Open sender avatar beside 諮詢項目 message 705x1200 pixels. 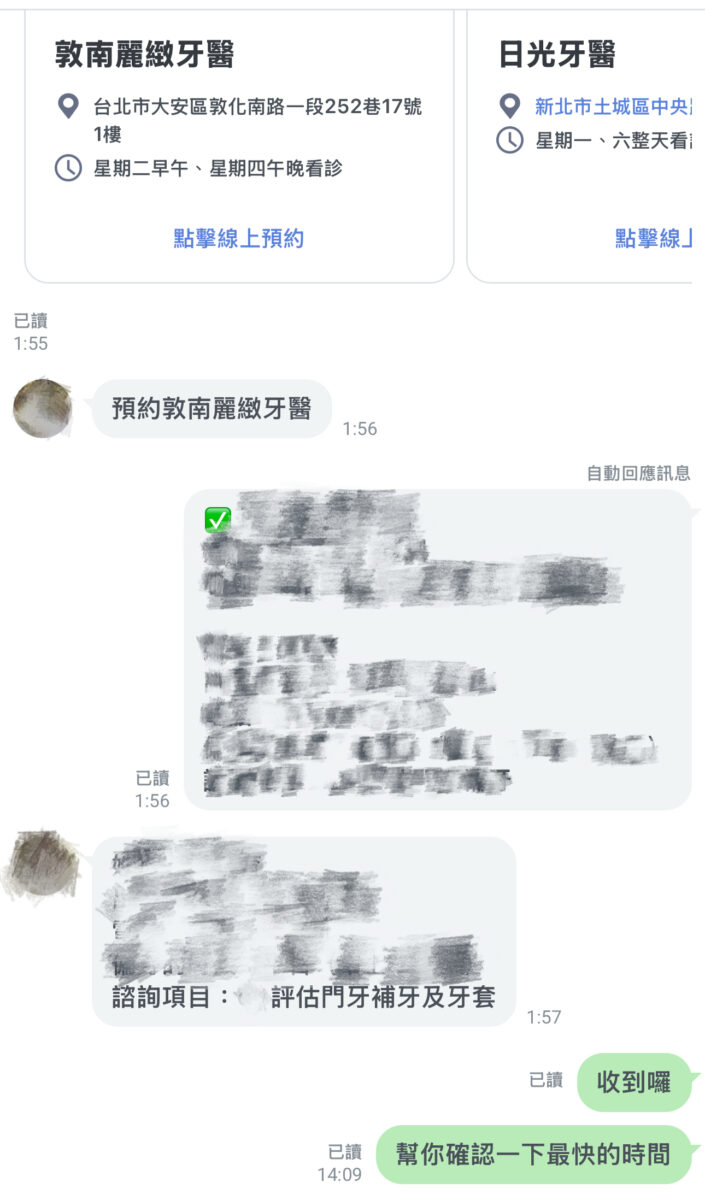43,864
